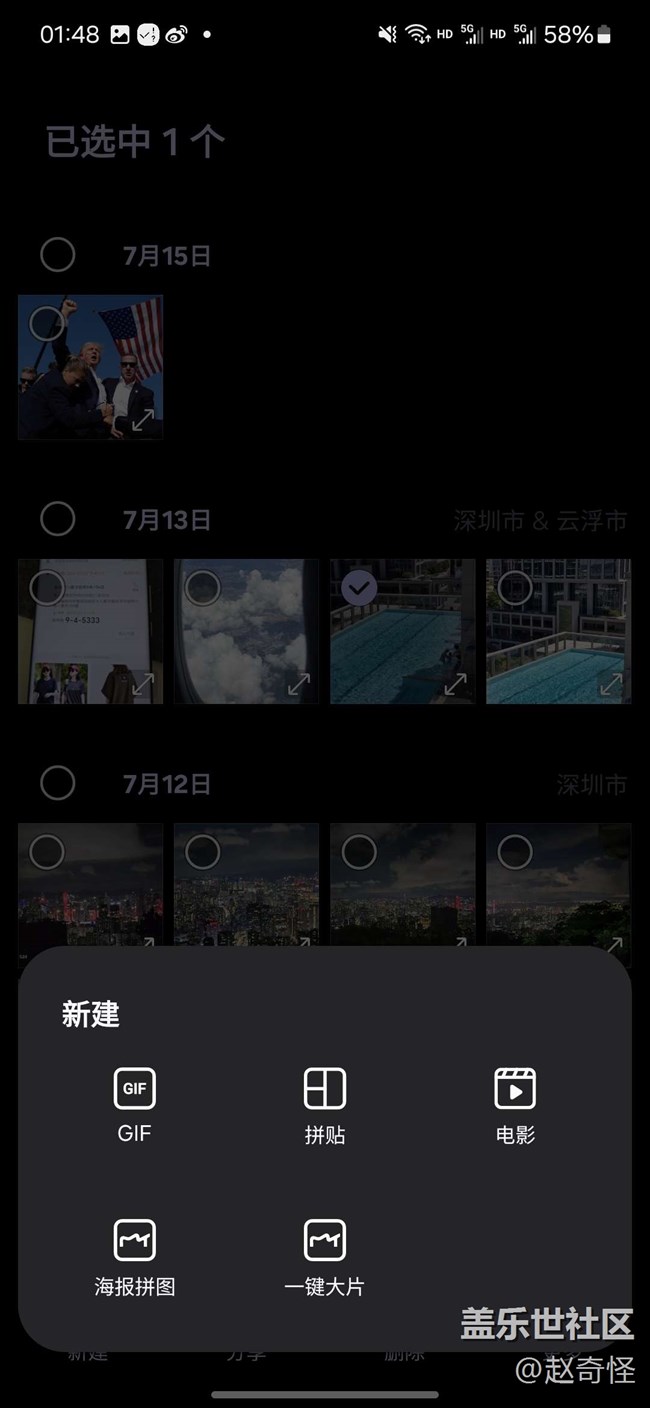This screenshot has height=1408, width=650.
Task: Choose the 拼贴 collage option
Action: 325,1103
